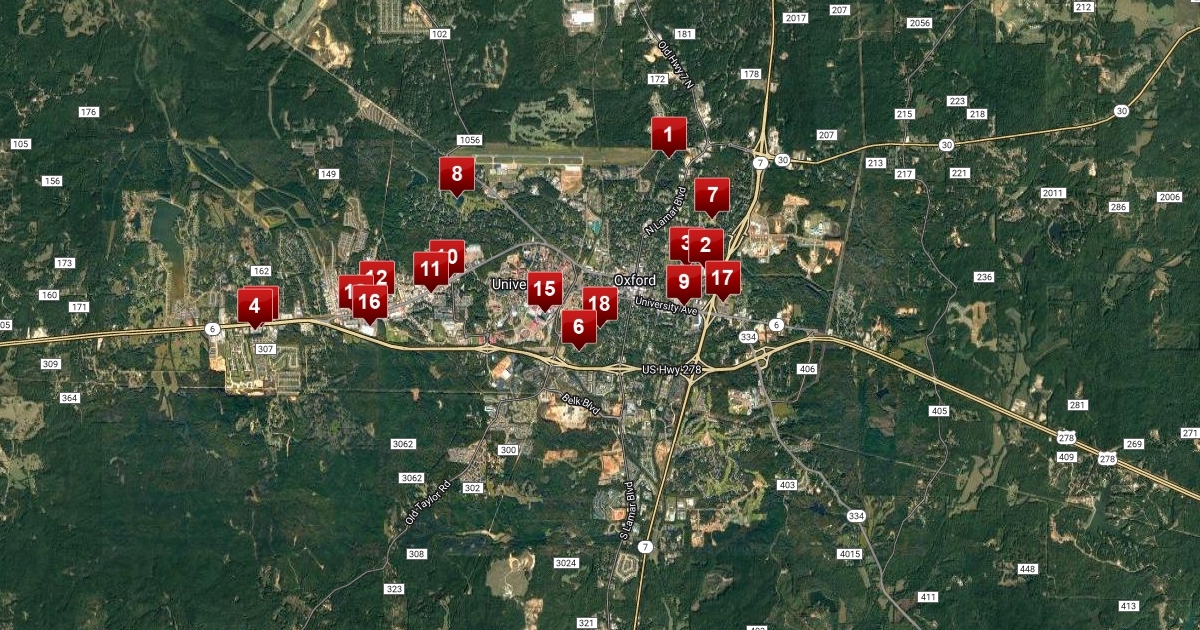Select map pin number 18
The width and height of the screenshot is (1200, 630).
(x=600, y=303)
